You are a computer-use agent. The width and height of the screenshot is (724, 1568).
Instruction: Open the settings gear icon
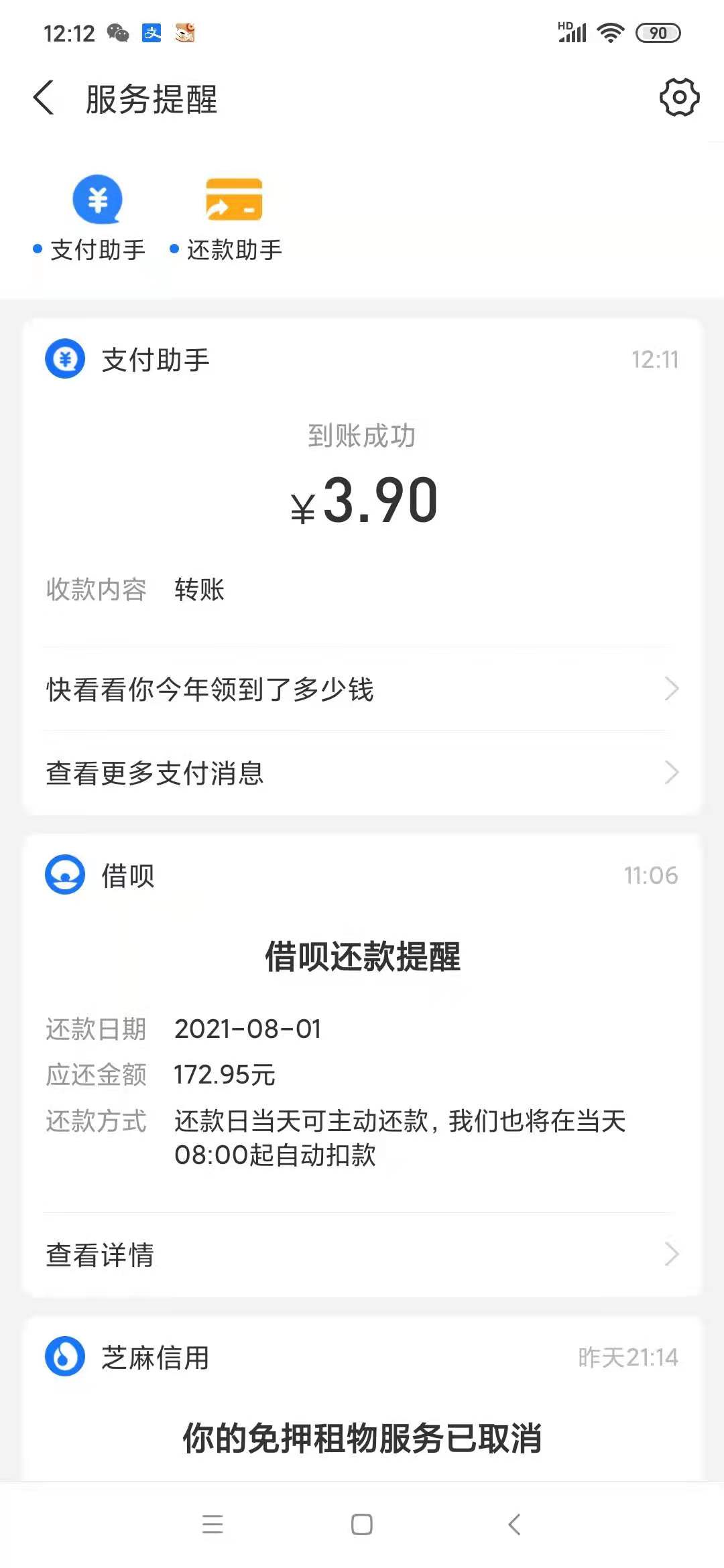click(679, 98)
